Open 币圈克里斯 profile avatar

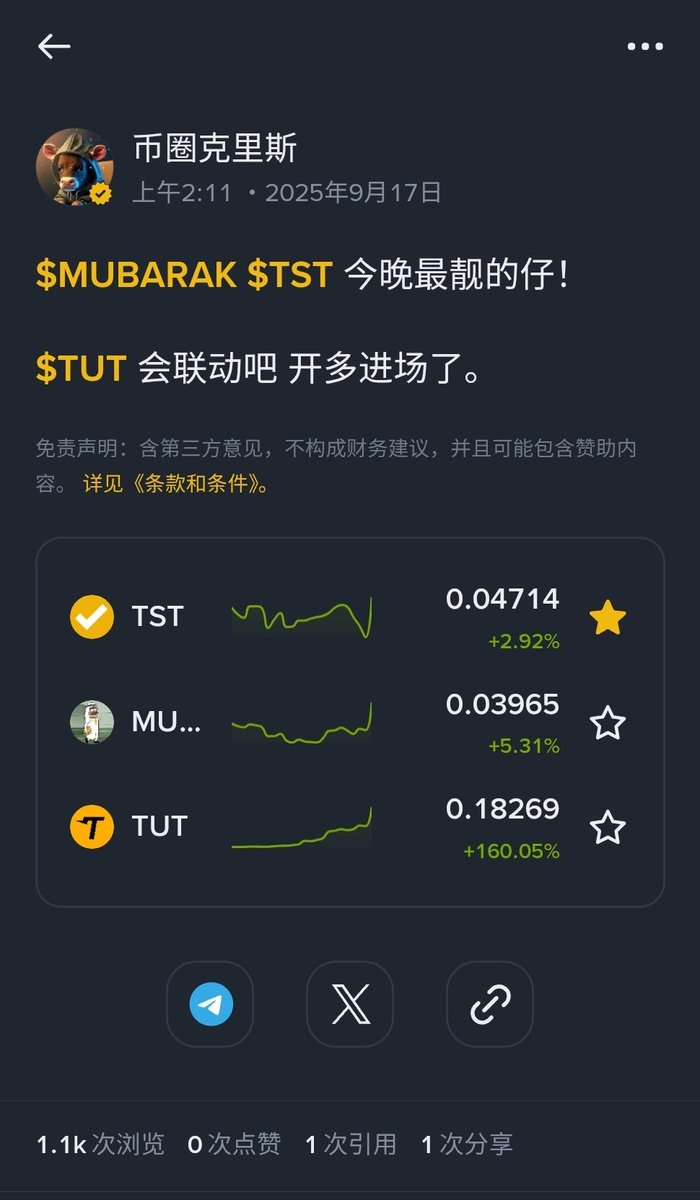click(x=73, y=167)
